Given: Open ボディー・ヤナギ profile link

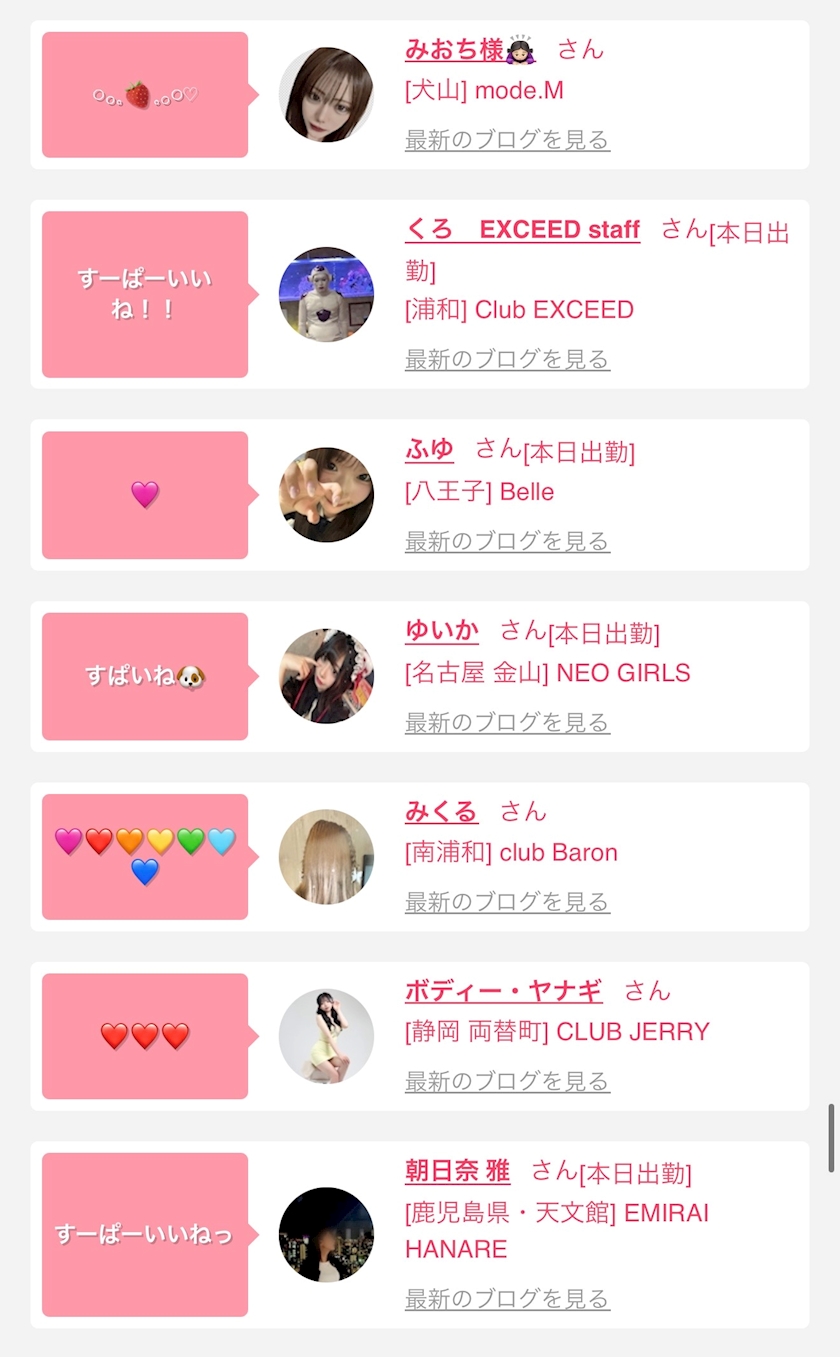Looking at the screenshot, I should coord(503,991).
